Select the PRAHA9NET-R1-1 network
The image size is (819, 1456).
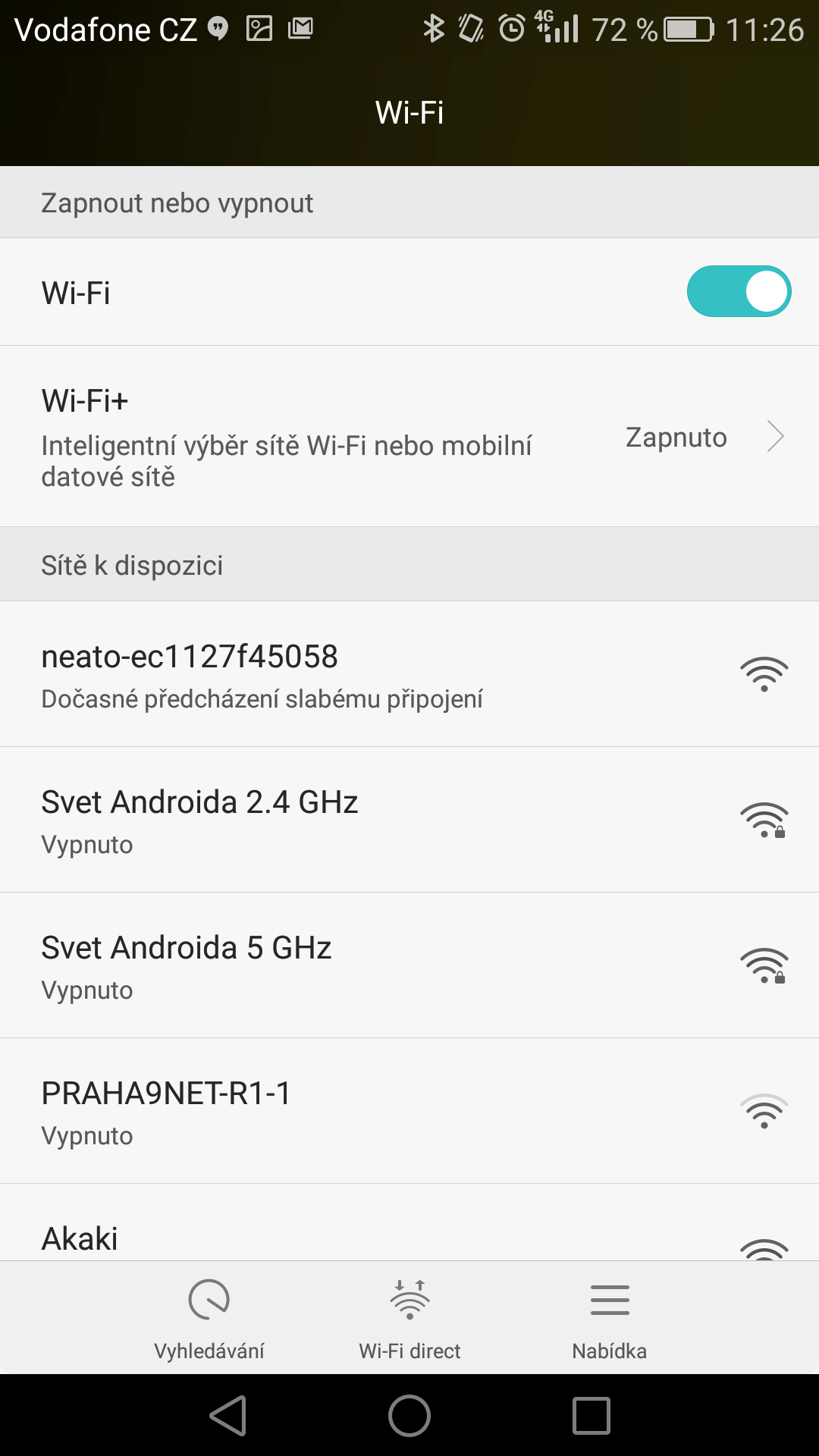click(x=409, y=1111)
